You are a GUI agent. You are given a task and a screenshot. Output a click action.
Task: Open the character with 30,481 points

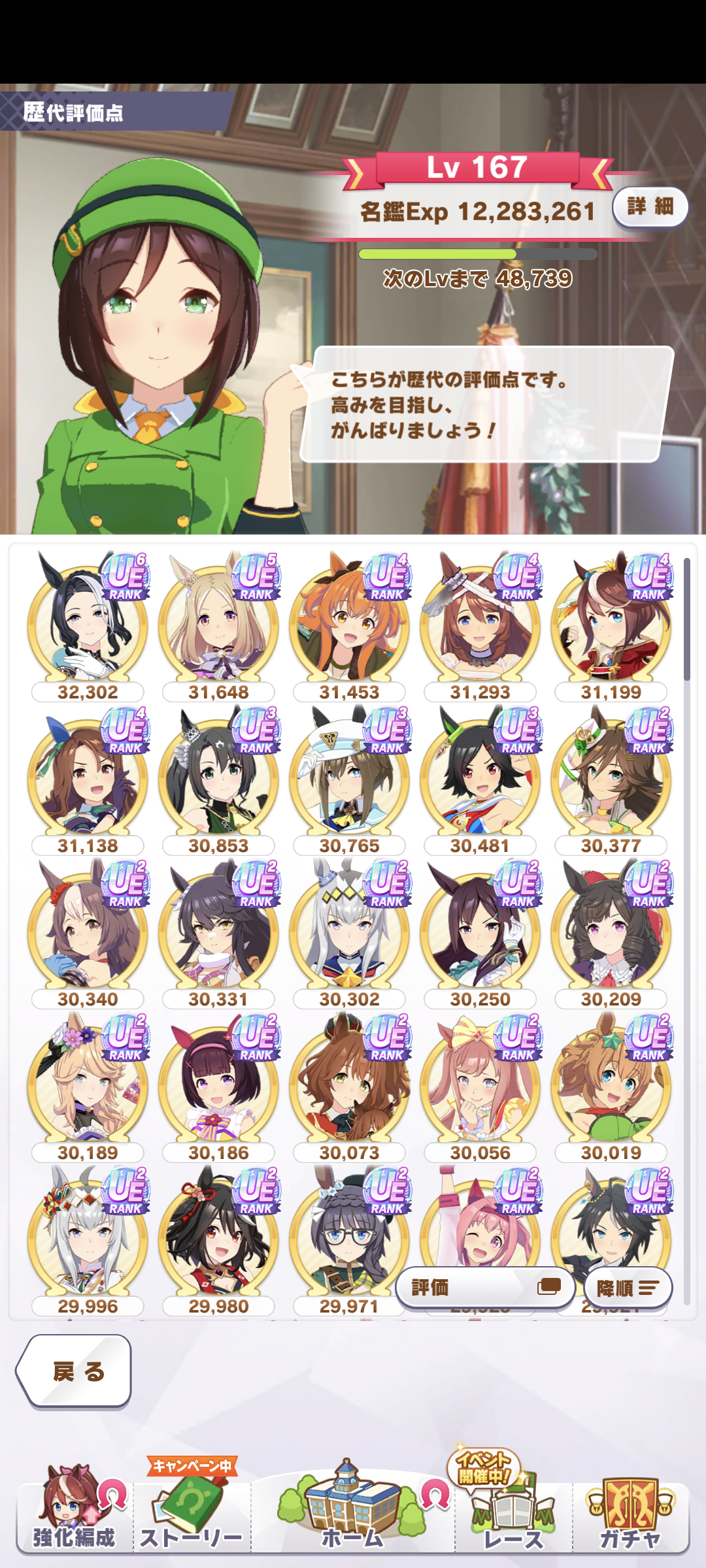[480, 774]
